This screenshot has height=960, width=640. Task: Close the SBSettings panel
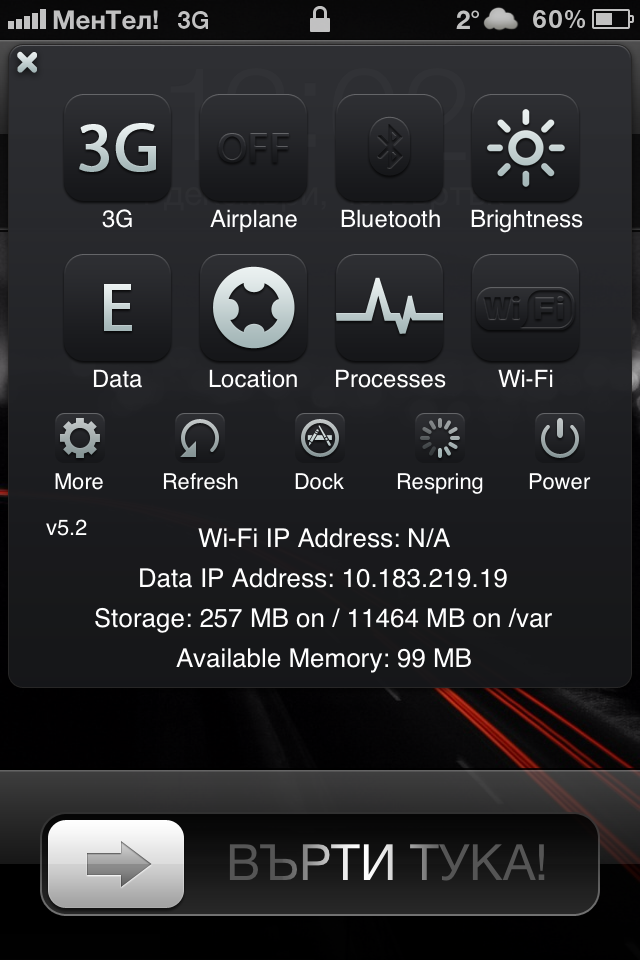tap(27, 62)
